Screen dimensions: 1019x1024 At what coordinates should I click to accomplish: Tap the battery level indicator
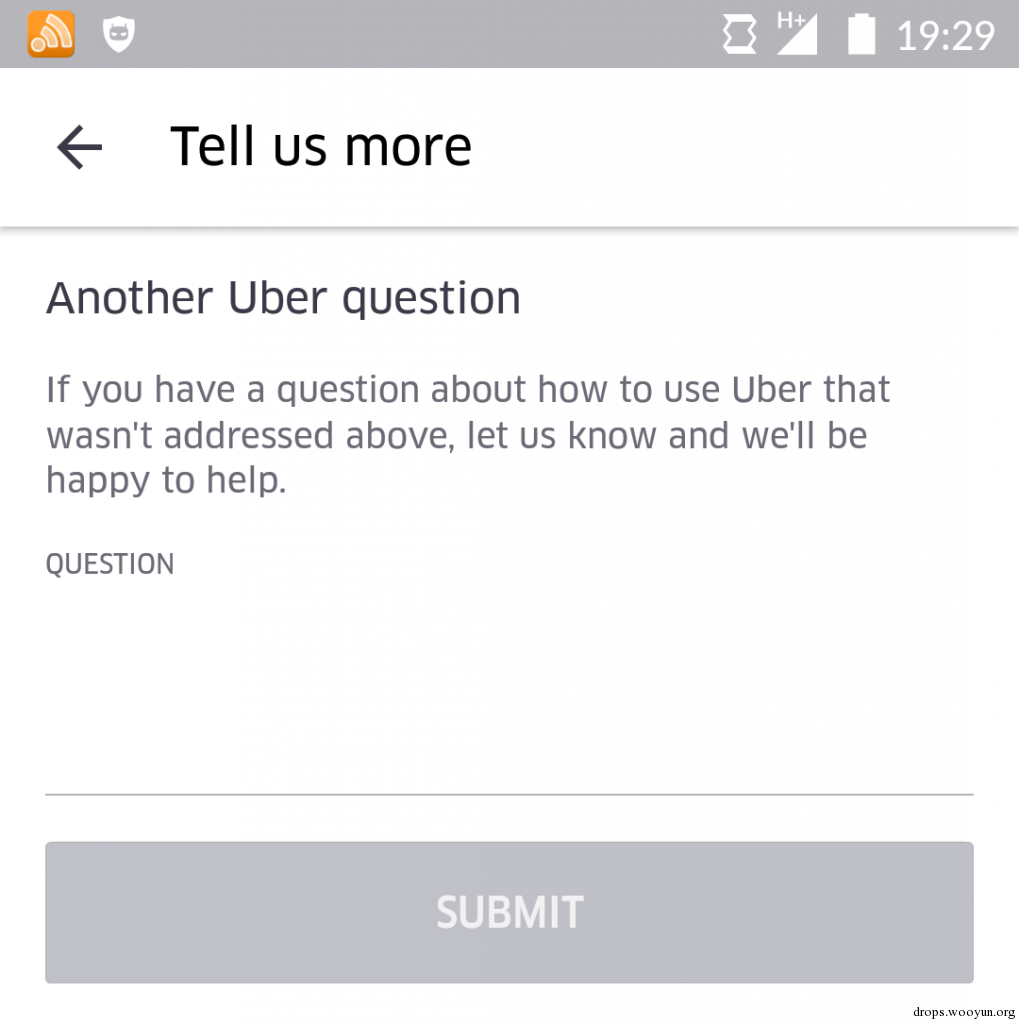click(x=860, y=32)
